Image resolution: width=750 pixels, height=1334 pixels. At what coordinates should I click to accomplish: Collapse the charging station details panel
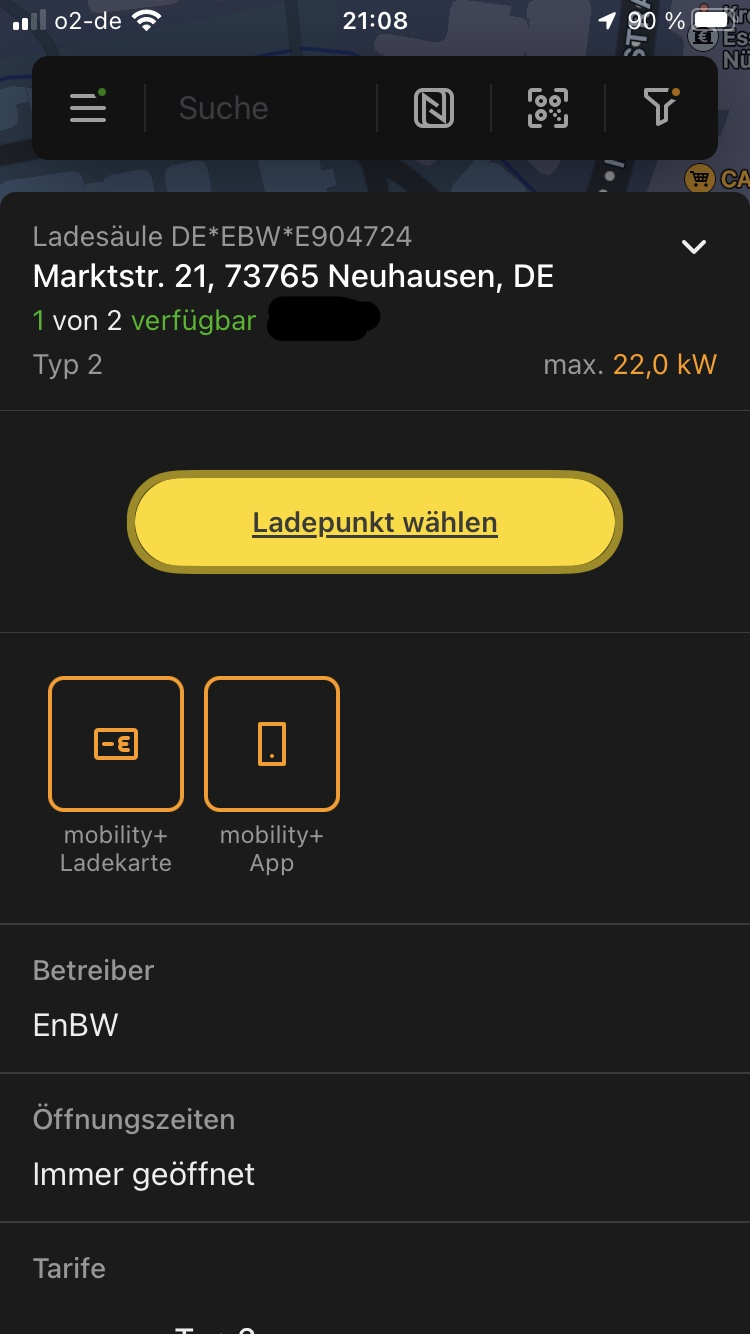[x=693, y=247]
